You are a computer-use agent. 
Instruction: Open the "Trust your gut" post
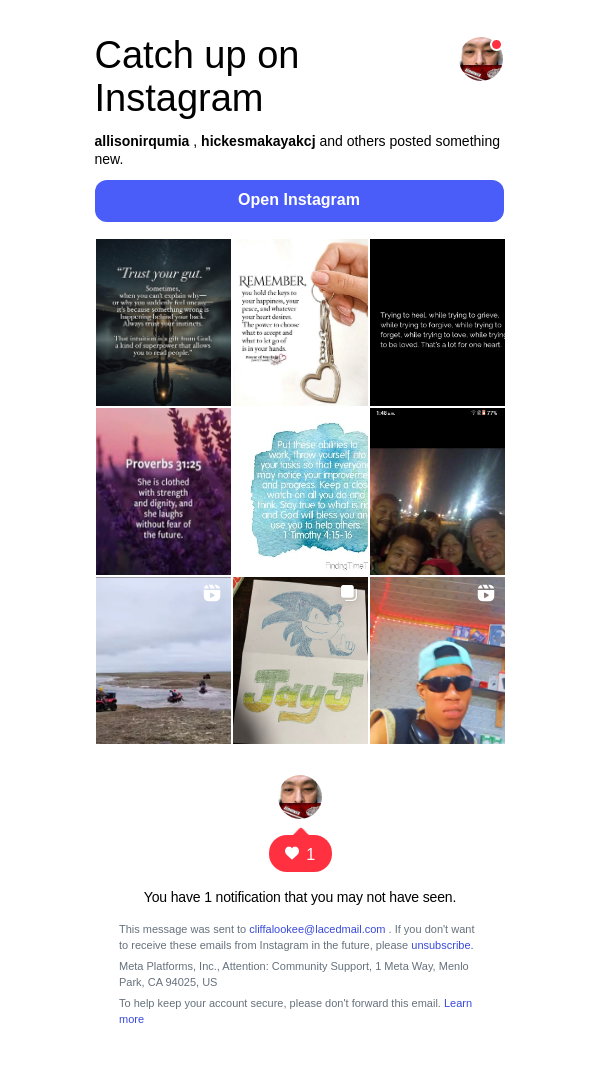coord(163,322)
